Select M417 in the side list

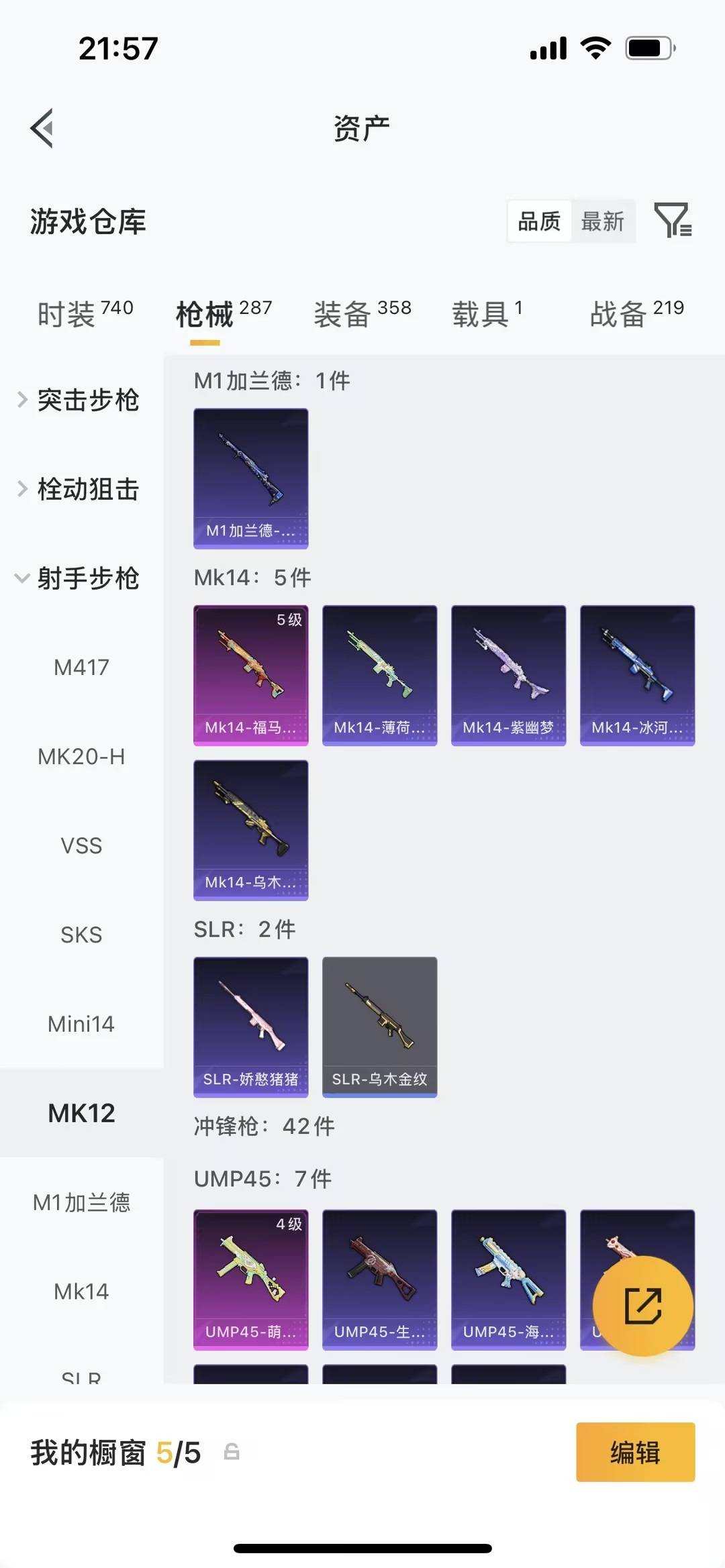tap(81, 668)
